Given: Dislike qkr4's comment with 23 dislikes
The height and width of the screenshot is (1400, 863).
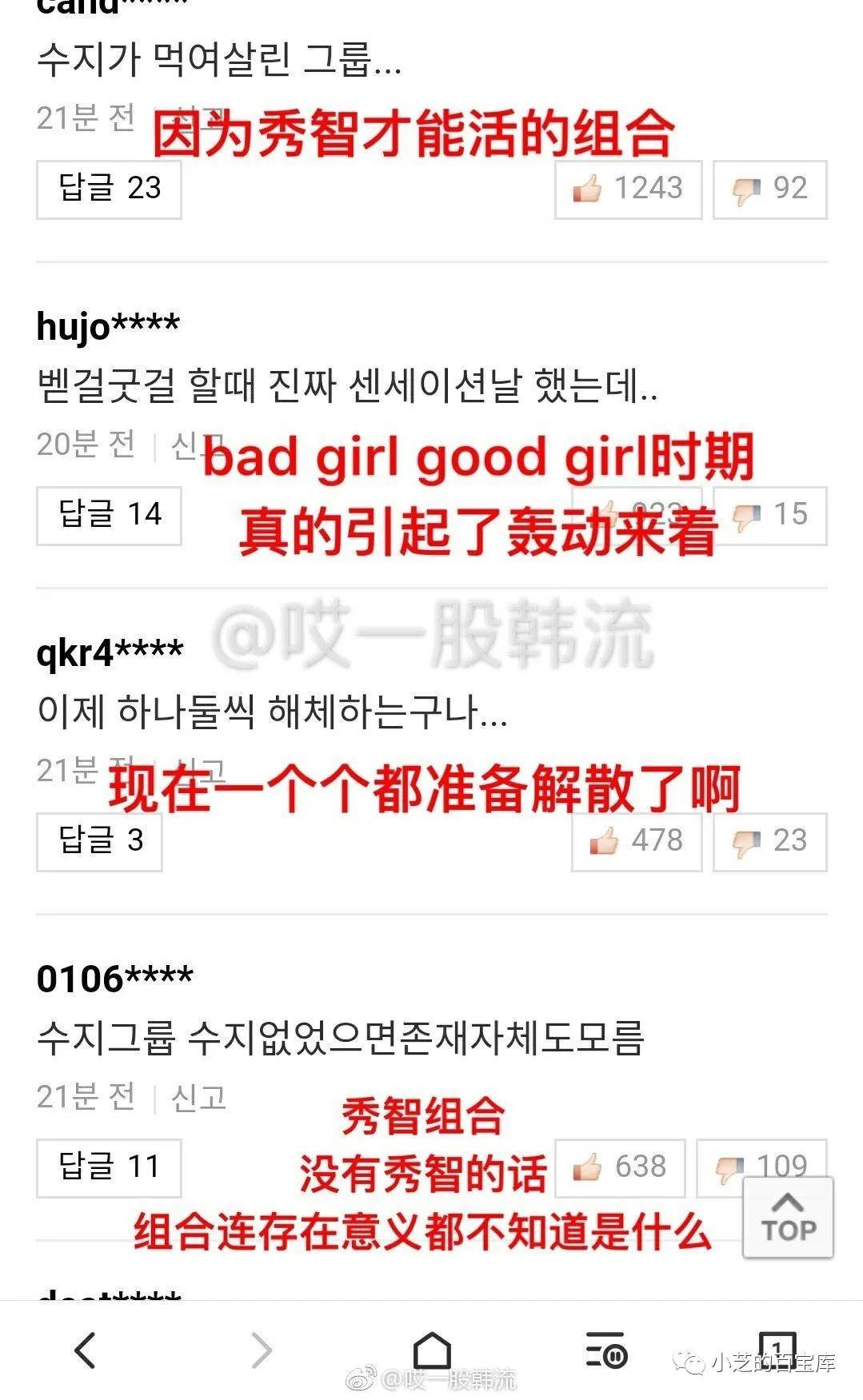Looking at the screenshot, I should click(769, 841).
